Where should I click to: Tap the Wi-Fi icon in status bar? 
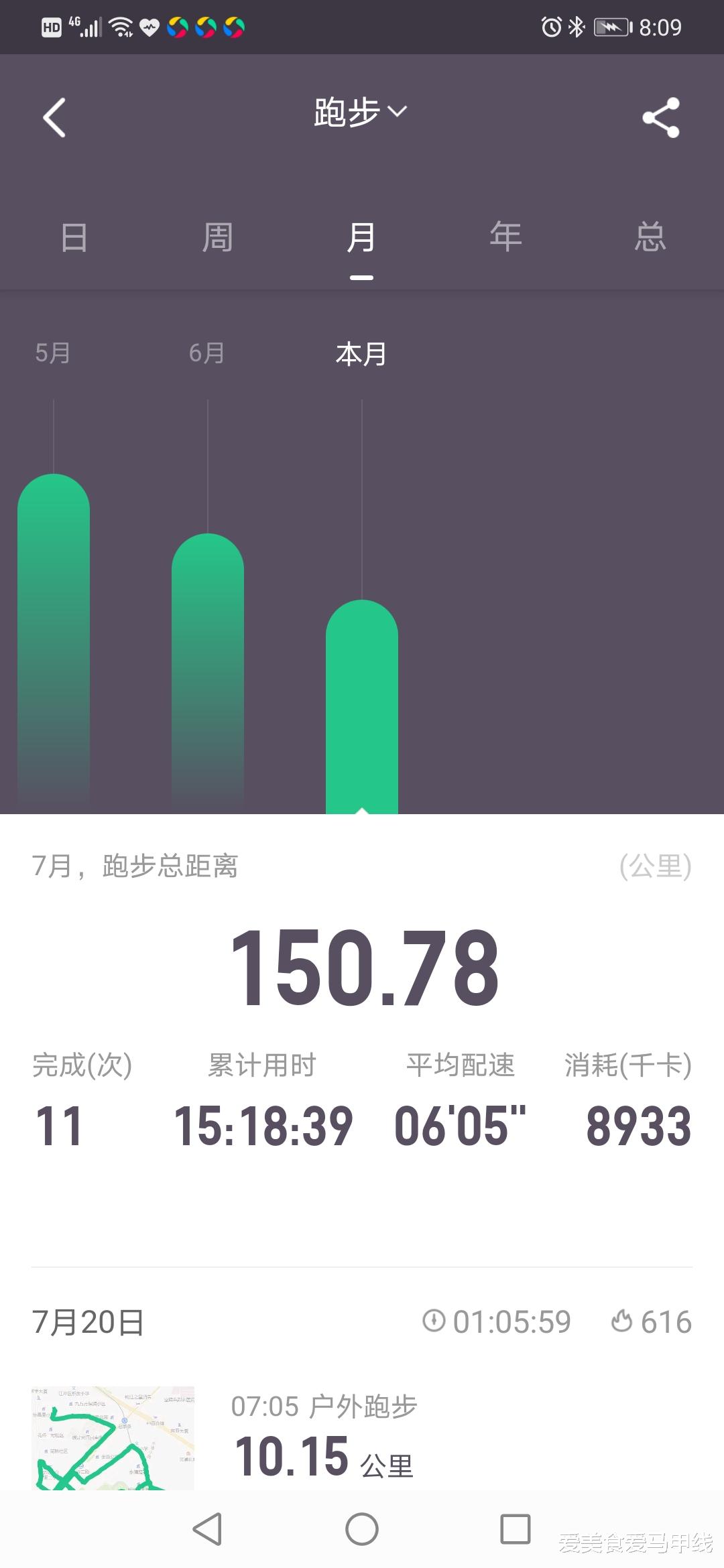[119, 27]
